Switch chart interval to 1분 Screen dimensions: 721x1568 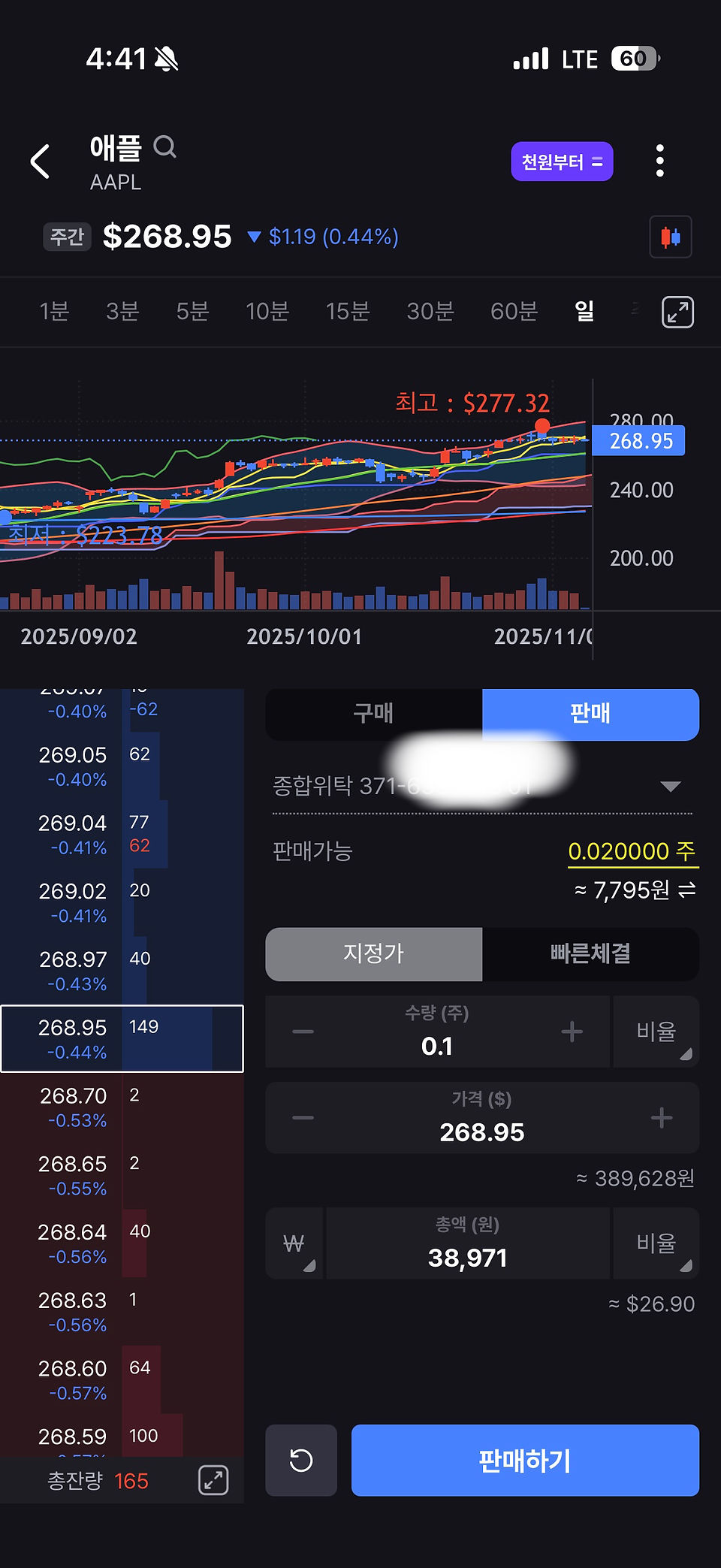(54, 311)
